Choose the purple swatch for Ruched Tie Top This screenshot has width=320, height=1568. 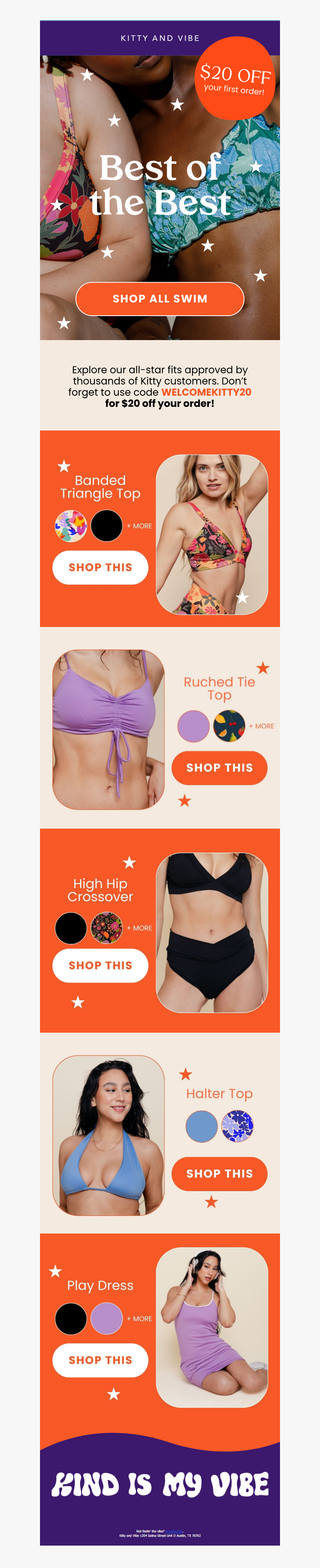[x=194, y=726]
